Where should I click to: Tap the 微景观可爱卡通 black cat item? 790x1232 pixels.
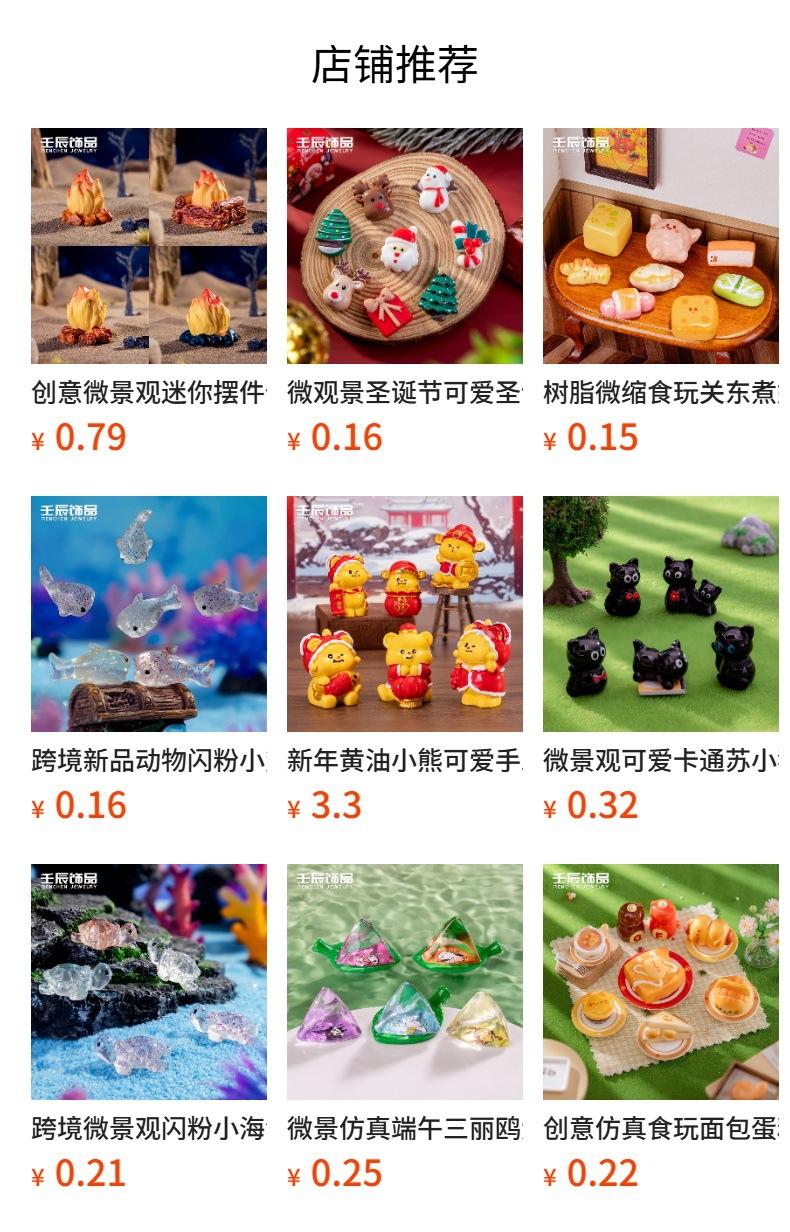[x=661, y=614]
